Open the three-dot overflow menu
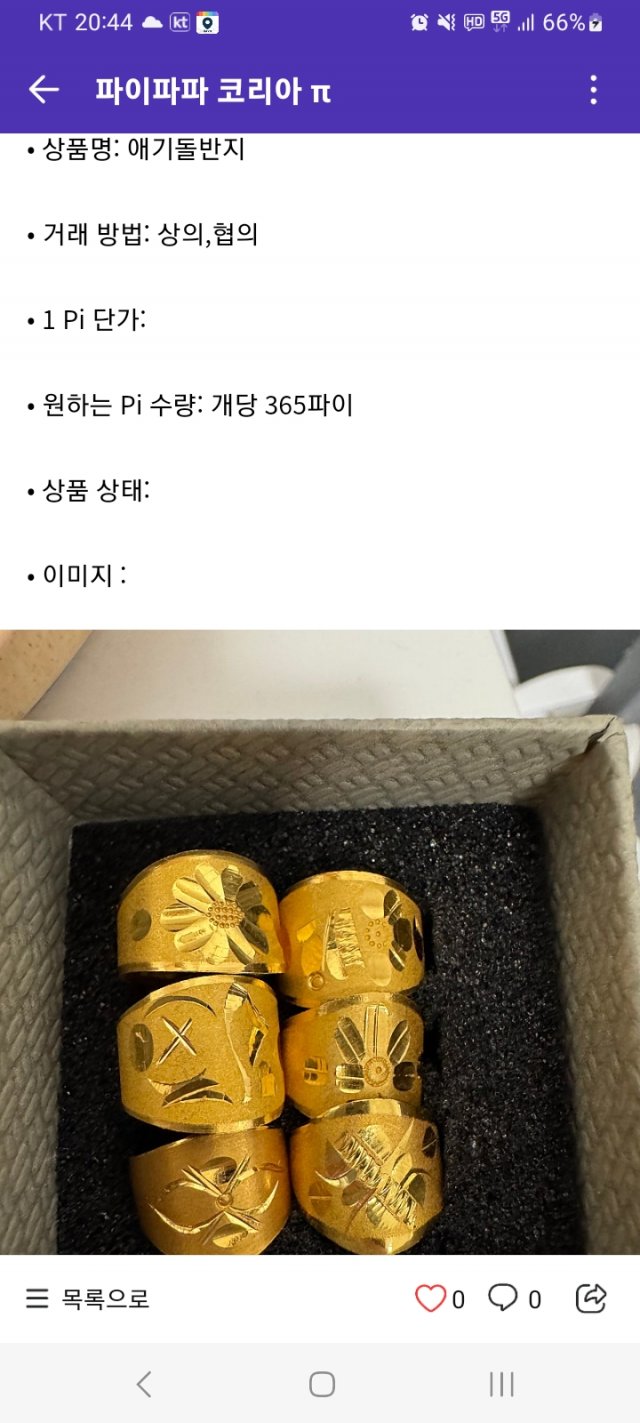 click(593, 90)
